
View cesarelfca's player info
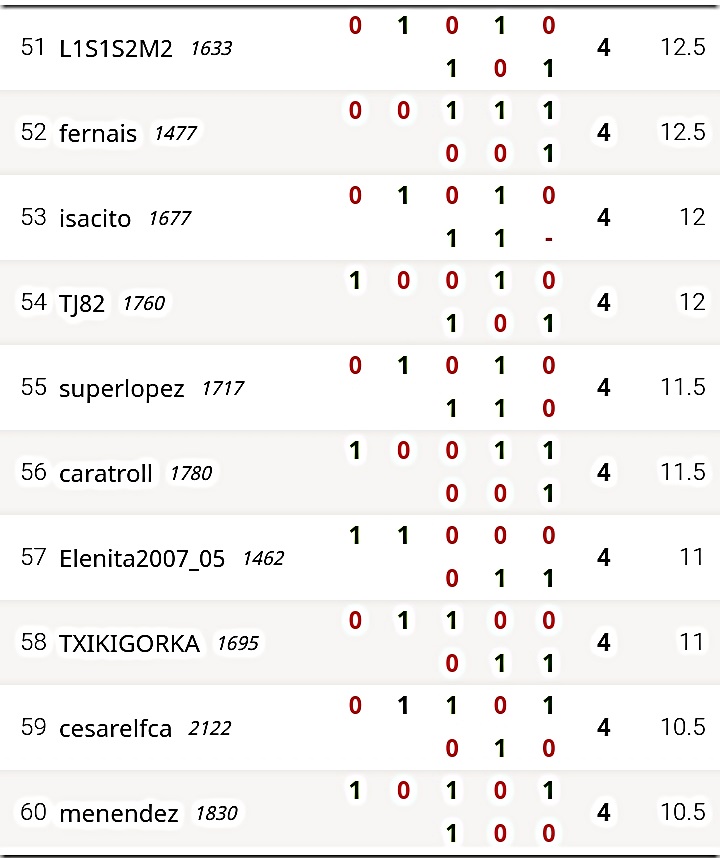point(115,728)
